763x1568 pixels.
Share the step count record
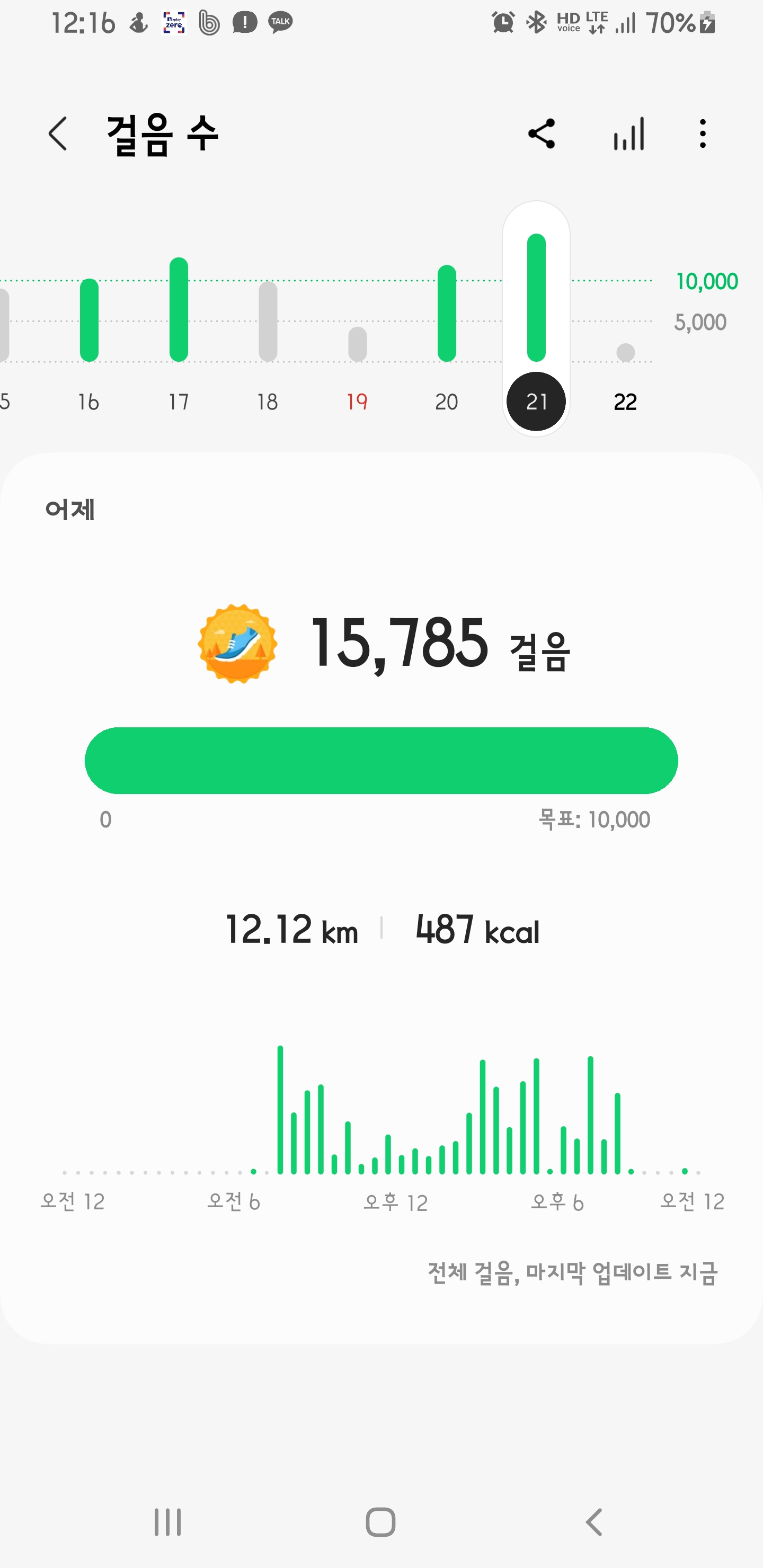542,134
